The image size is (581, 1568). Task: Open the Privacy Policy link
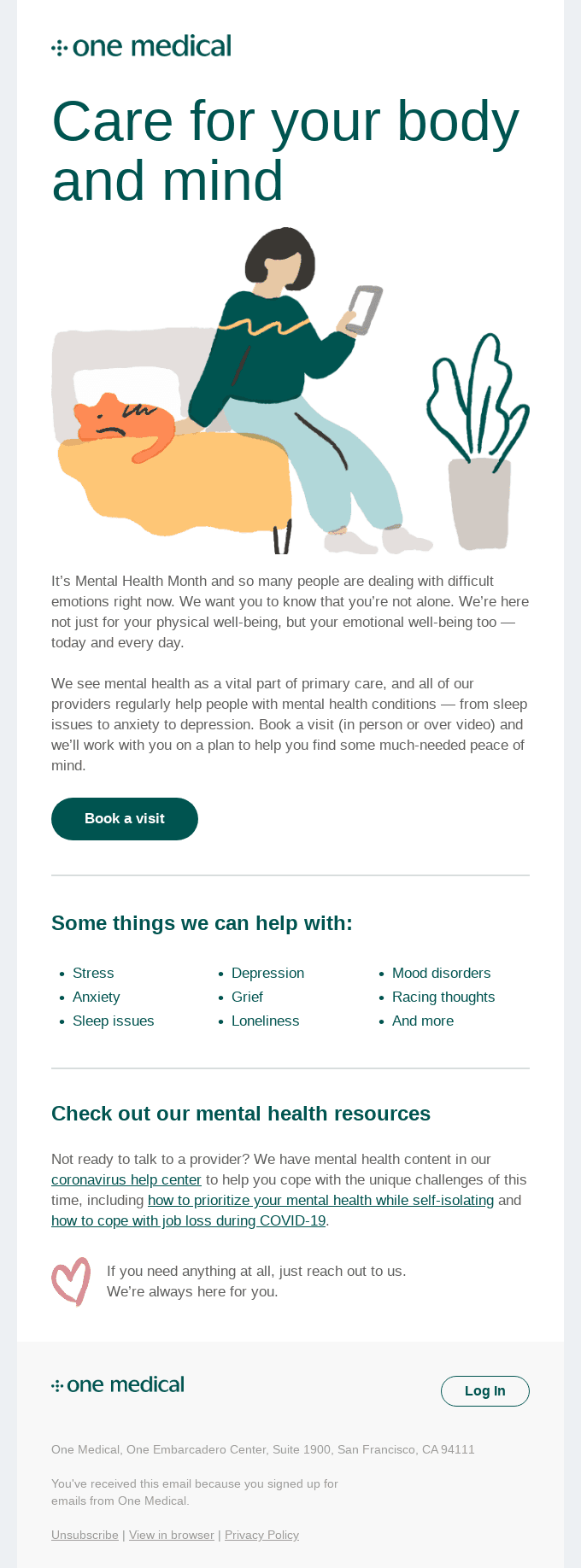point(261,1535)
